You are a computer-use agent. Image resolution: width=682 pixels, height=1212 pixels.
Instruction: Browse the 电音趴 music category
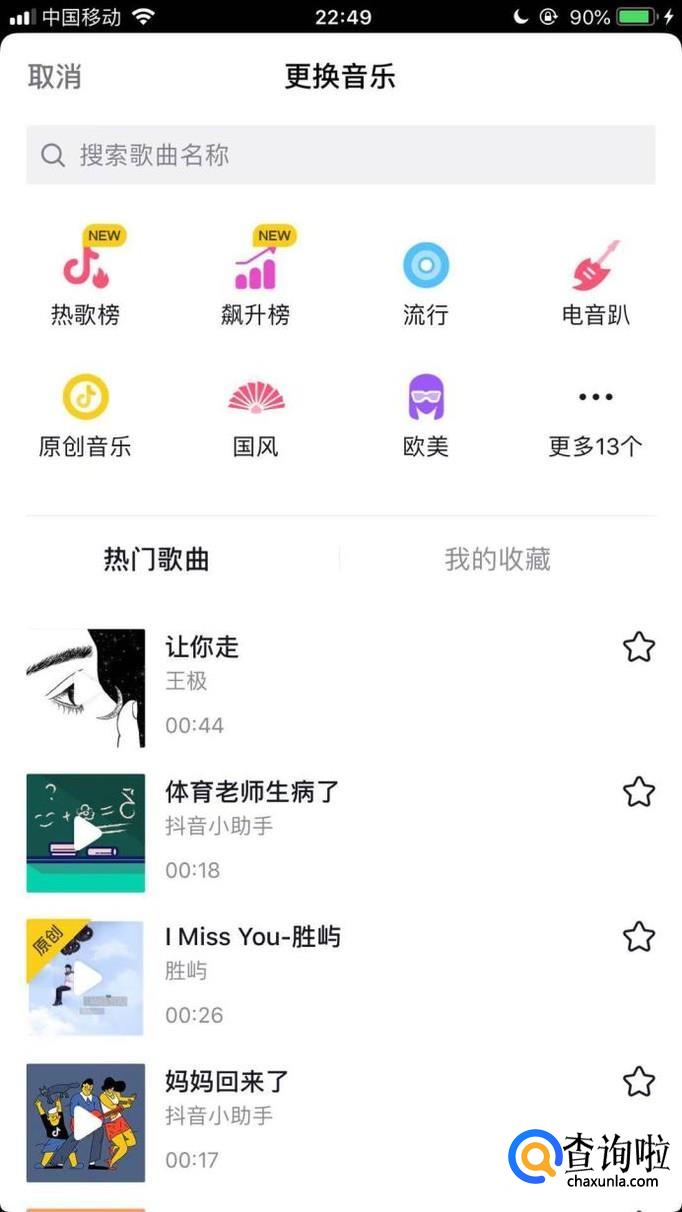coord(596,280)
